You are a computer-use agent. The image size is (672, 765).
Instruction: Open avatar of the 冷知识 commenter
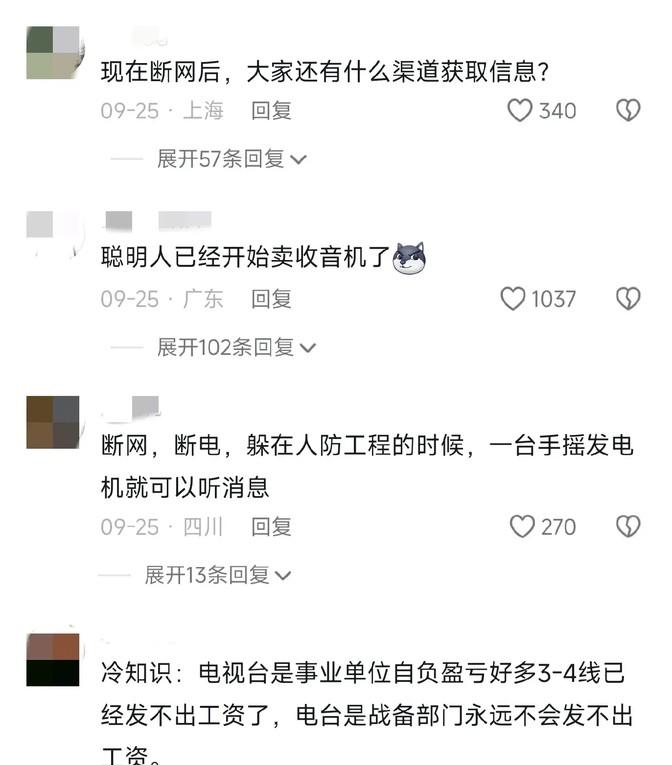pyautogui.click(x=52, y=659)
